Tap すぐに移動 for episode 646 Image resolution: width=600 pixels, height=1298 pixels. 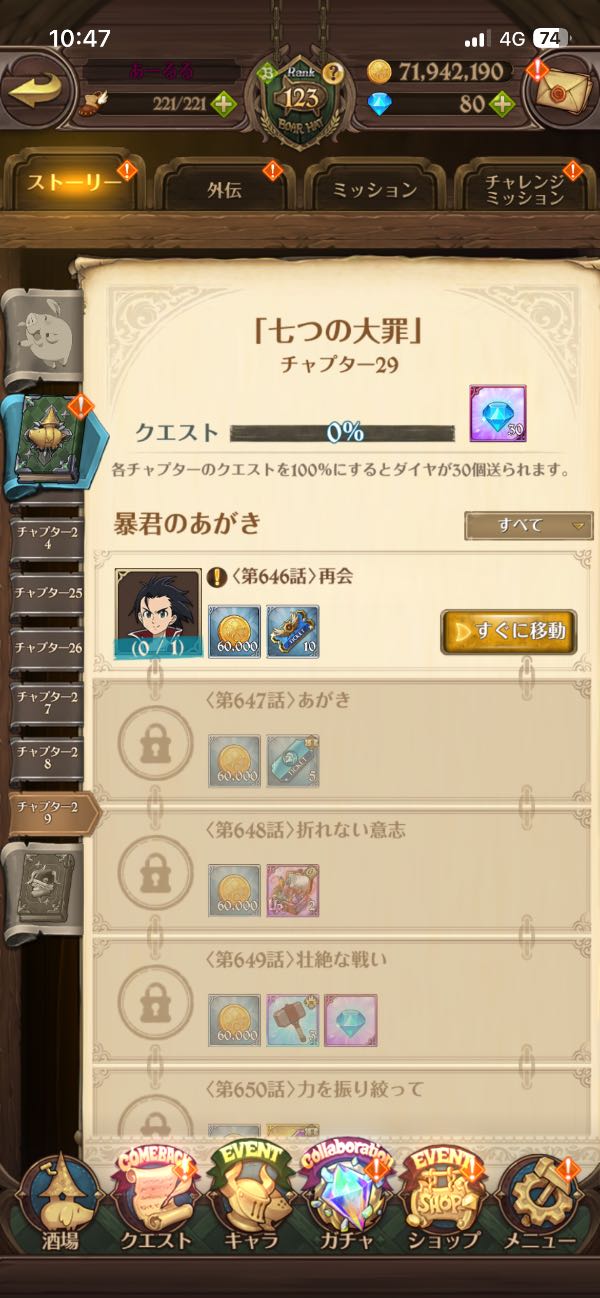point(508,631)
